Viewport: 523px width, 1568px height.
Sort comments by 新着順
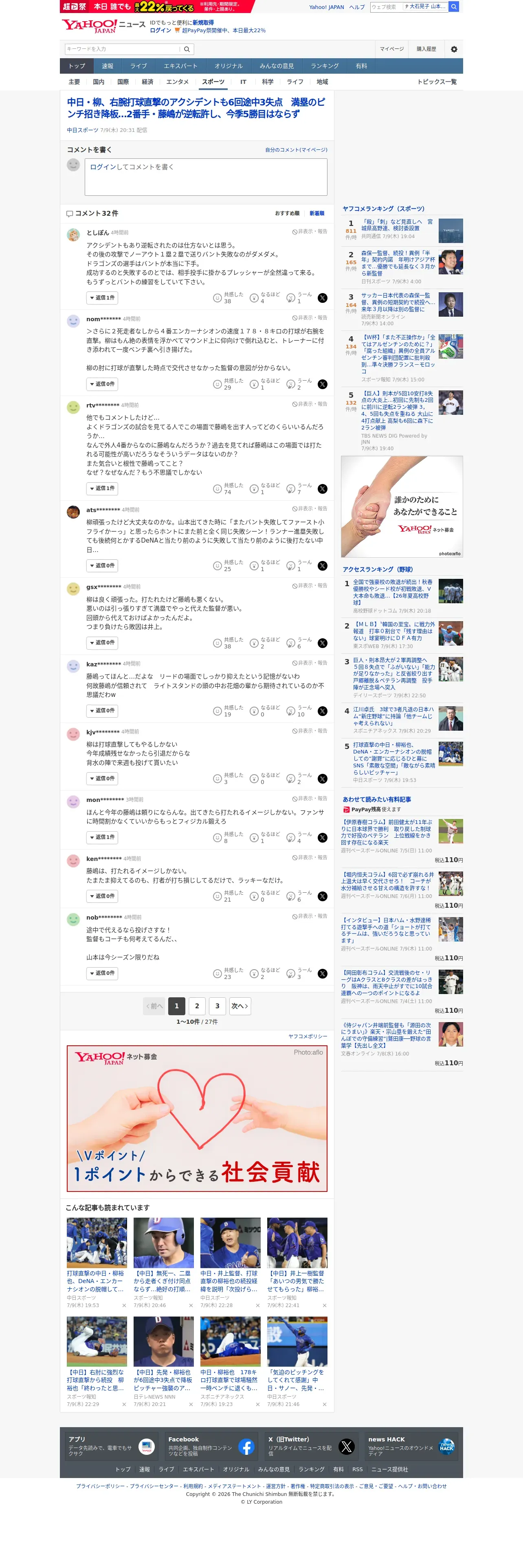pyautogui.click(x=316, y=214)
